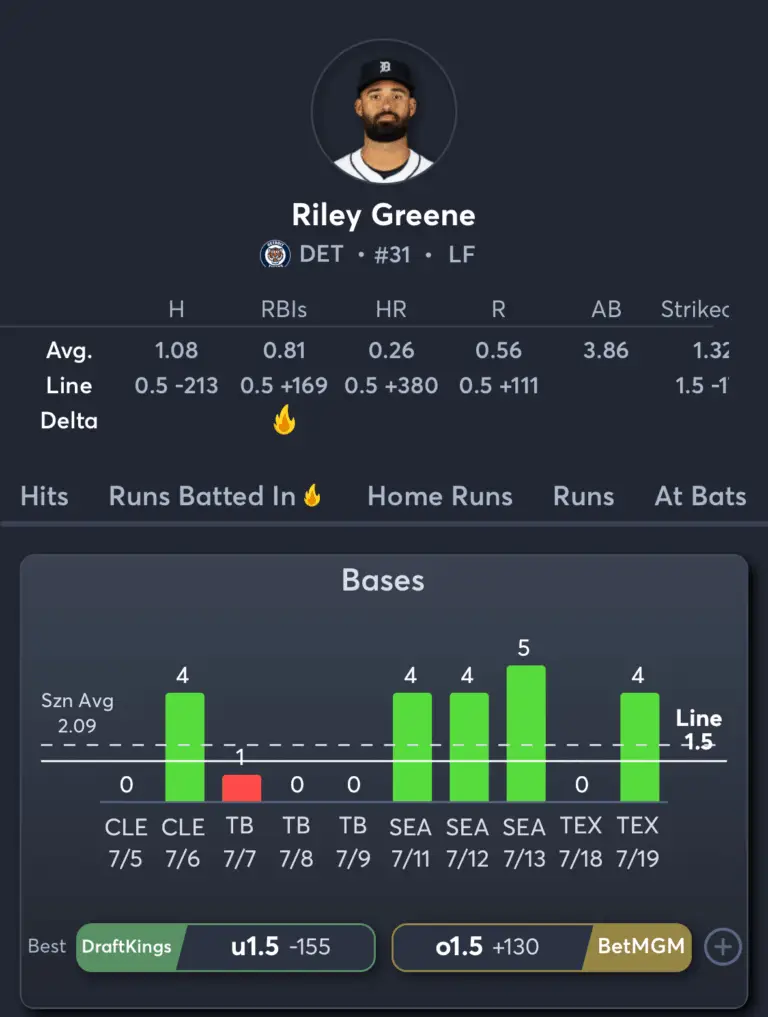Tap the plus icon for more odds
This screenshot has width=768, height=1017.
click(723, 947)
